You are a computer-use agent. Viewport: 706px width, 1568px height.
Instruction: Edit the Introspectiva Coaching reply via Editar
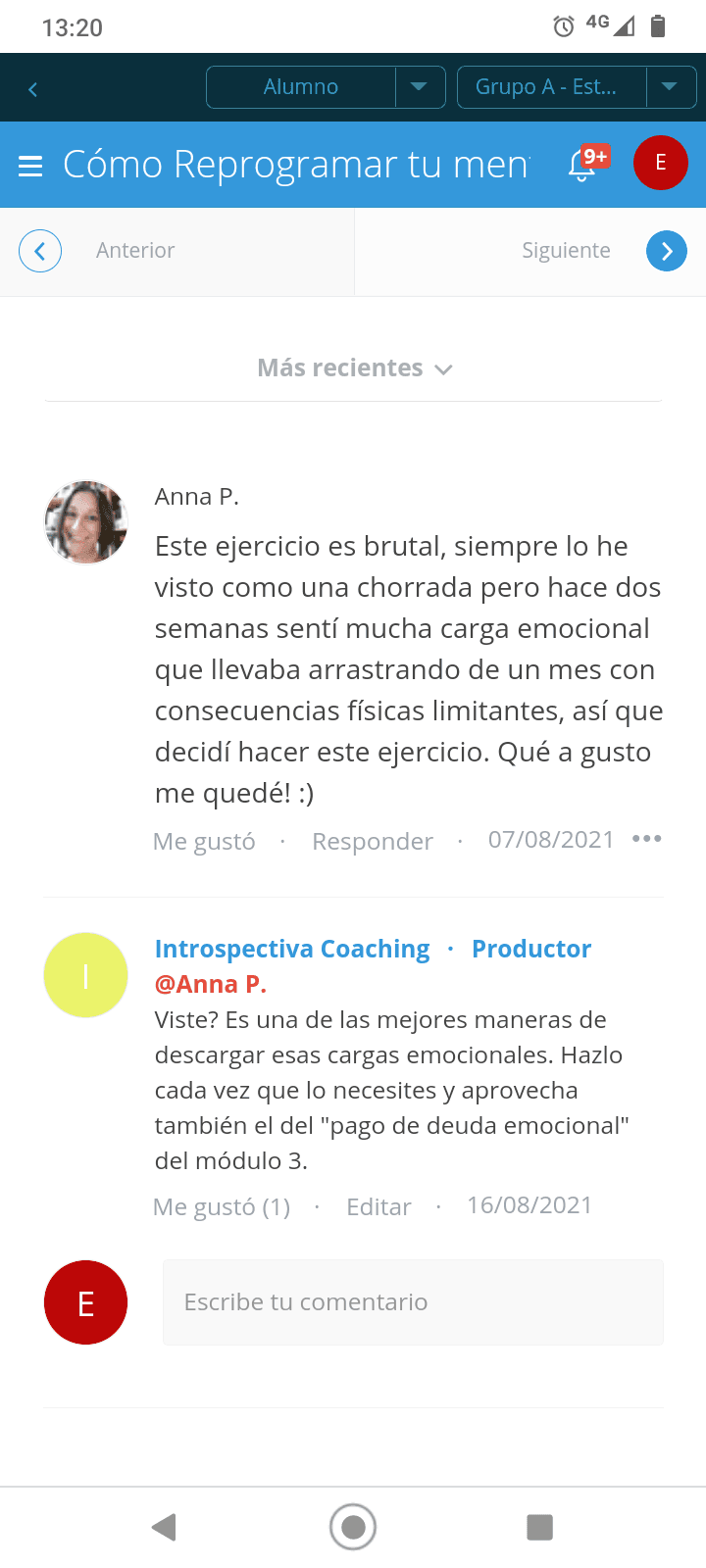[x=378, y=1206]
